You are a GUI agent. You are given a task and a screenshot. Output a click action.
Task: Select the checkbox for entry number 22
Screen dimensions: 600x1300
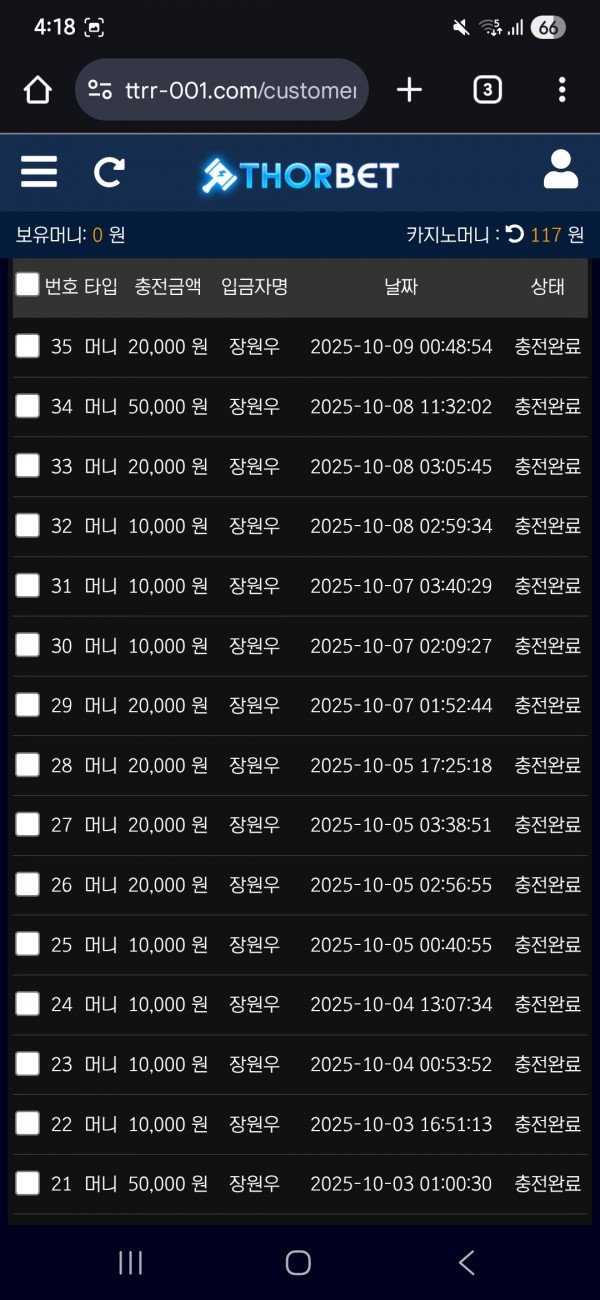28,1124
